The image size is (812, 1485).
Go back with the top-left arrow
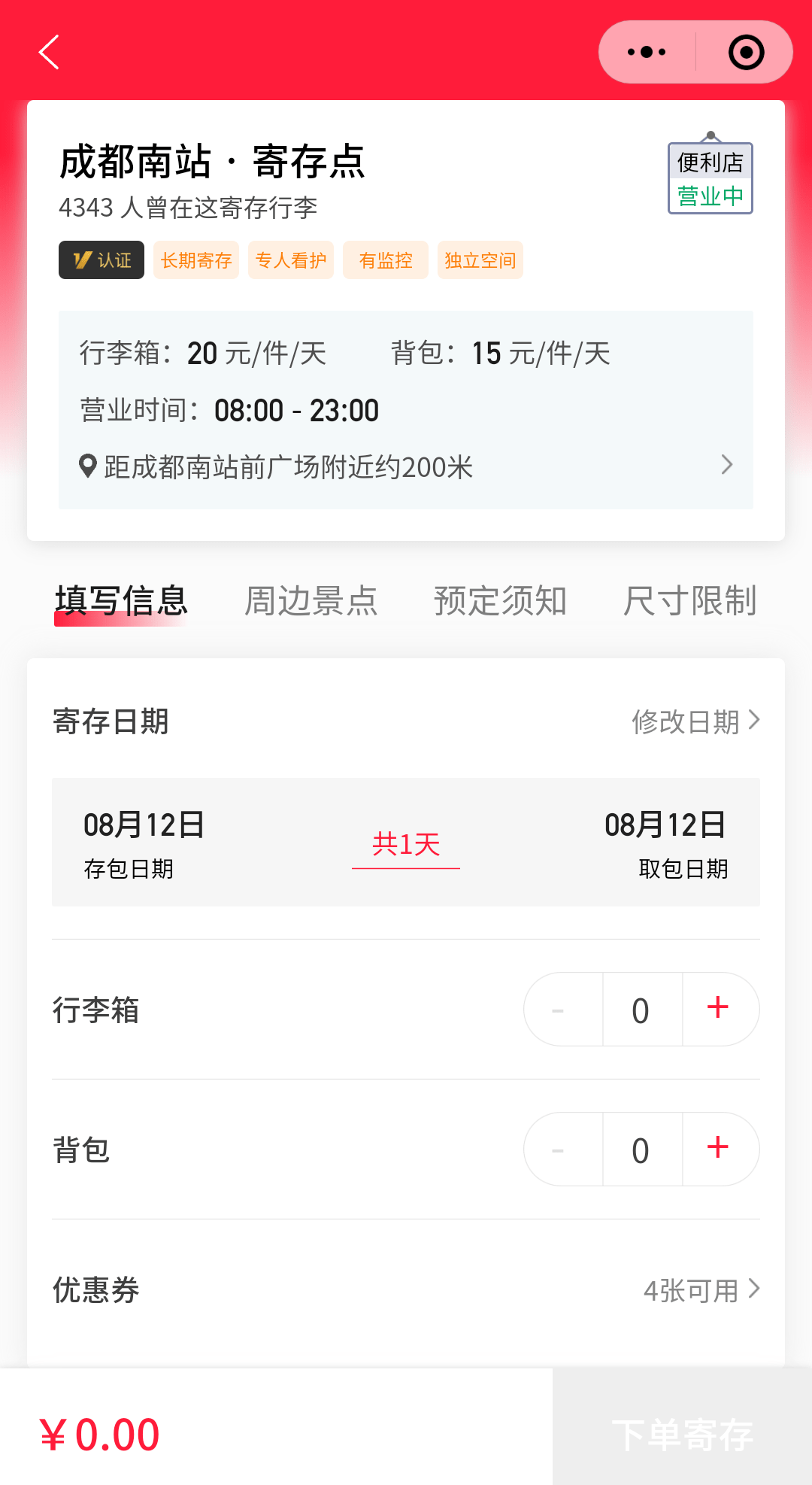tap(49, 52)
